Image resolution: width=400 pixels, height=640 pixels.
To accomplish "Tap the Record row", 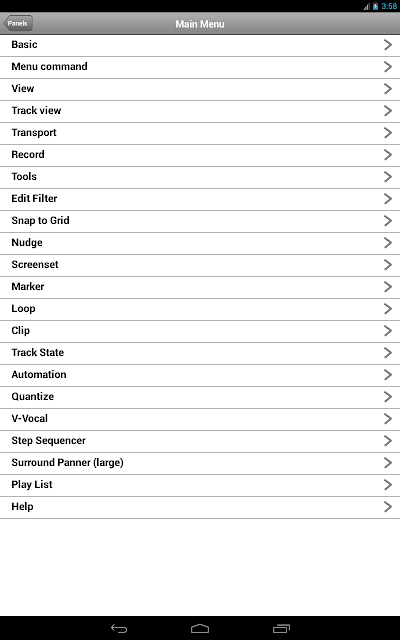I will coord(200,156).
